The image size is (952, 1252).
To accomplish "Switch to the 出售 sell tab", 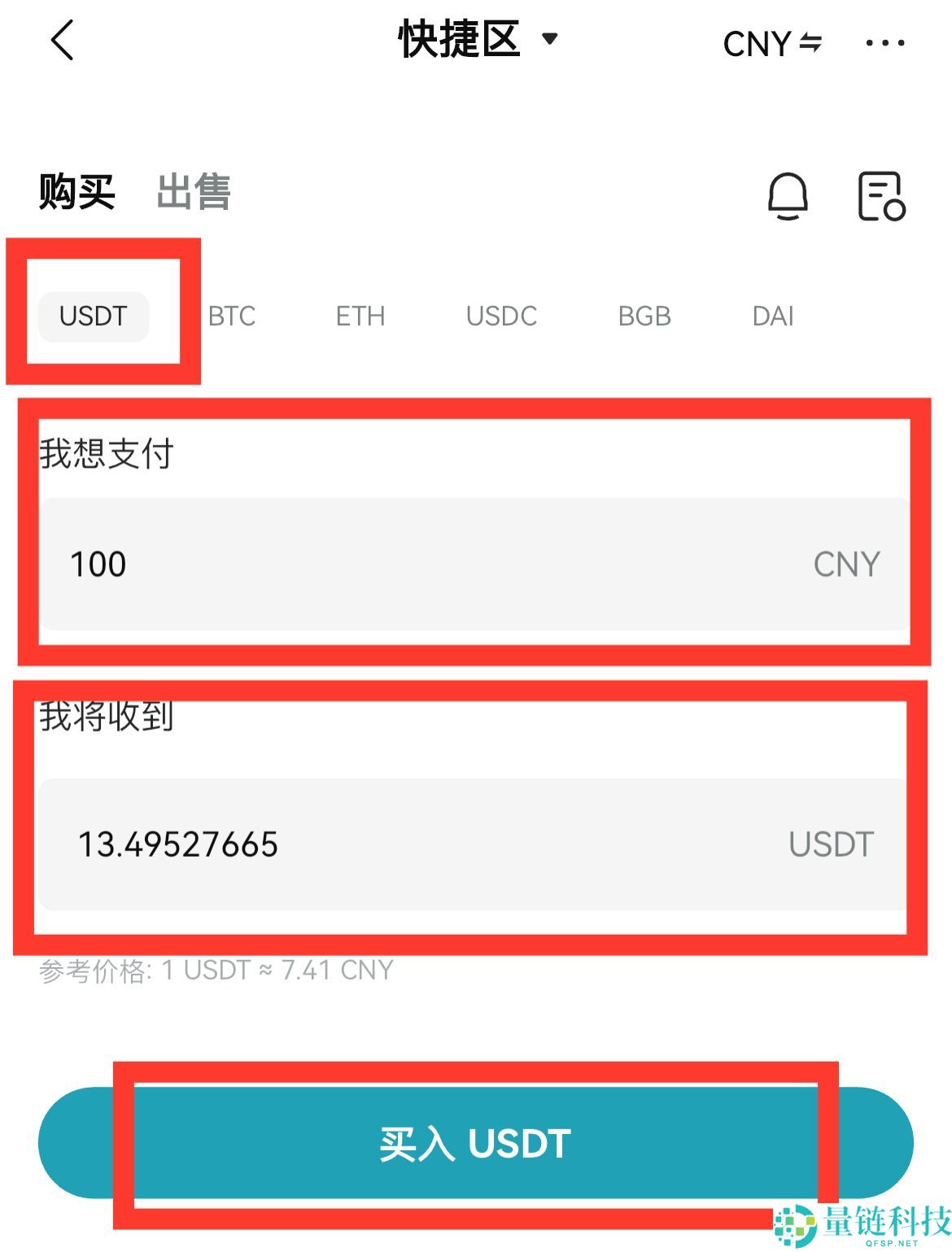I will (192, 192).
